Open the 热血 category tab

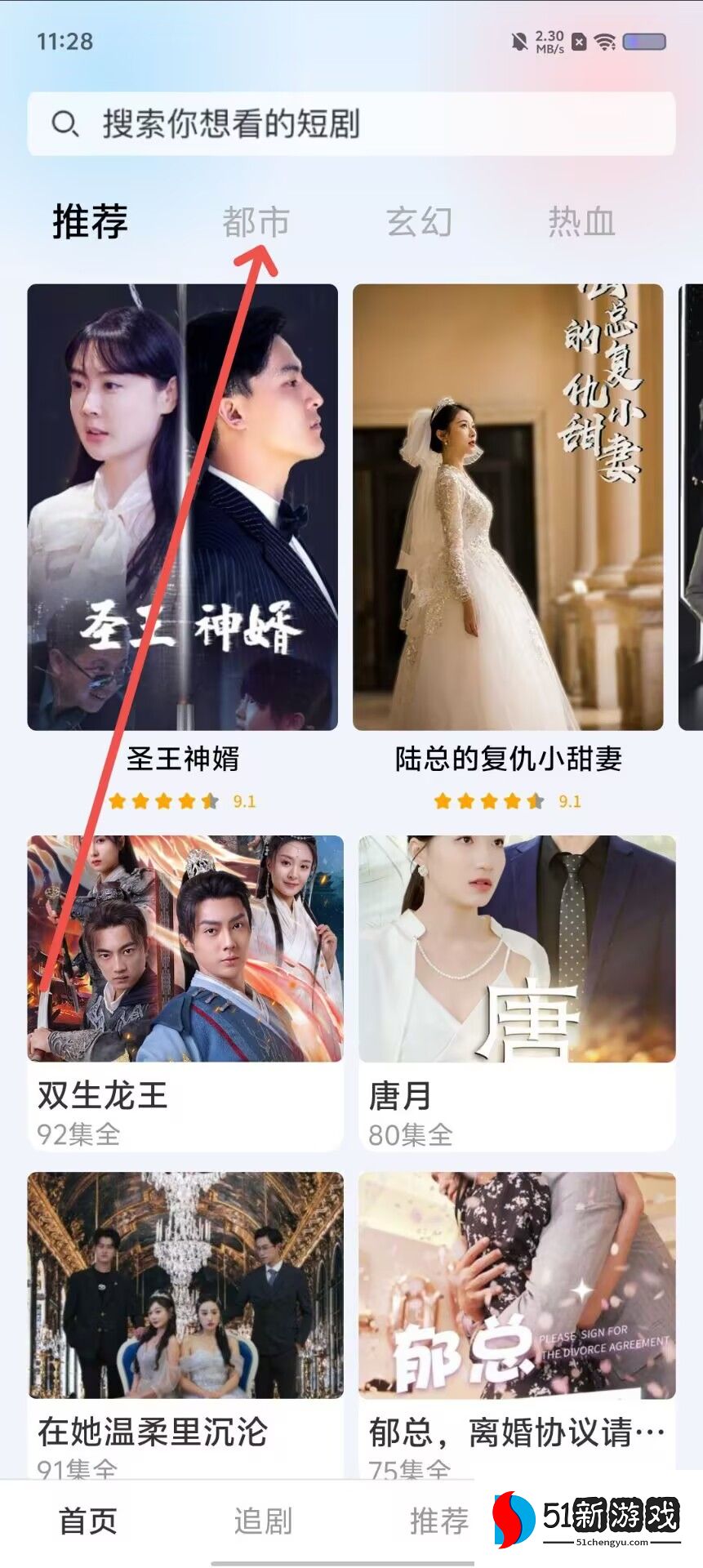click(x=581, y=222)
